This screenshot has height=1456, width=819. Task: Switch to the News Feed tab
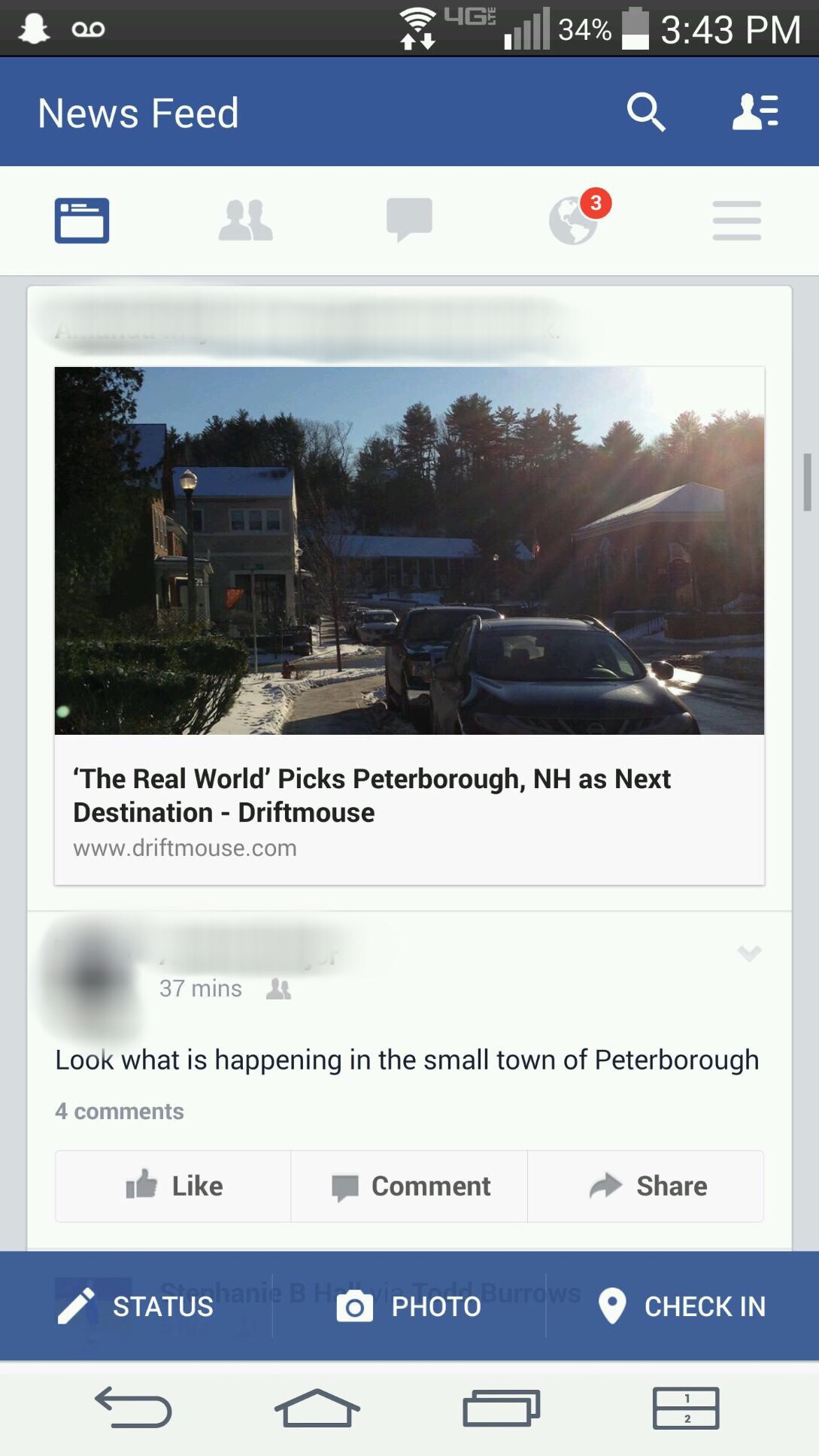[82, 220]
